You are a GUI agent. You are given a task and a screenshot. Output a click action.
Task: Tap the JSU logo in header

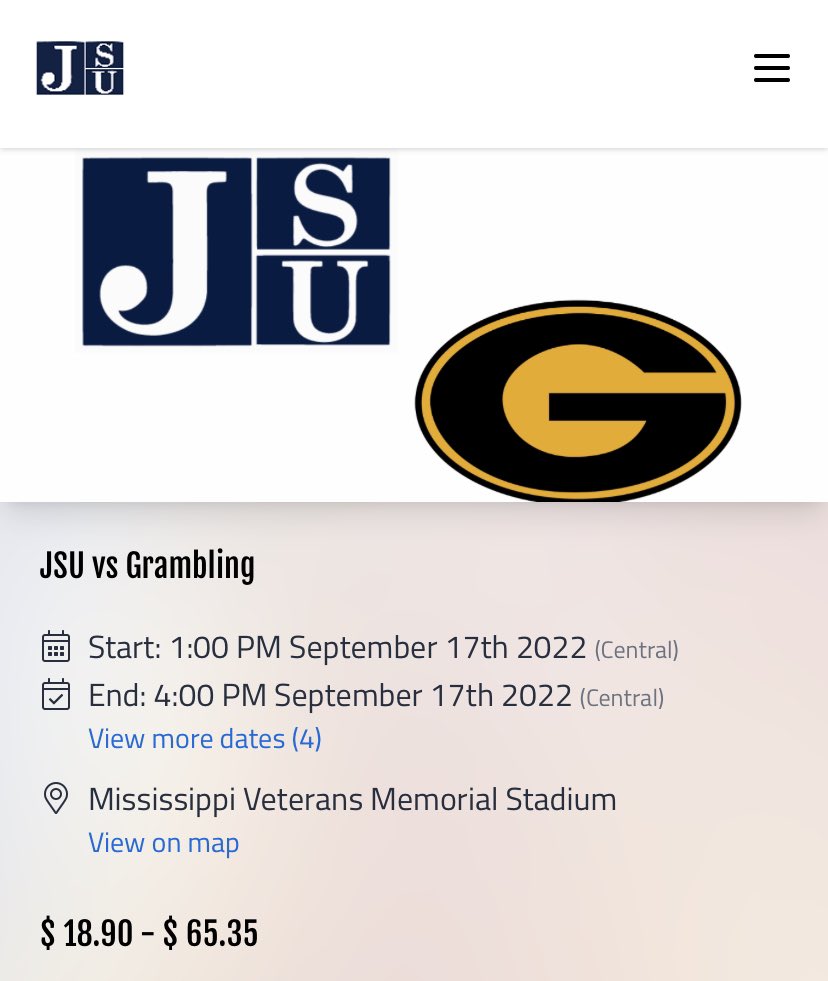click(80, 68)
